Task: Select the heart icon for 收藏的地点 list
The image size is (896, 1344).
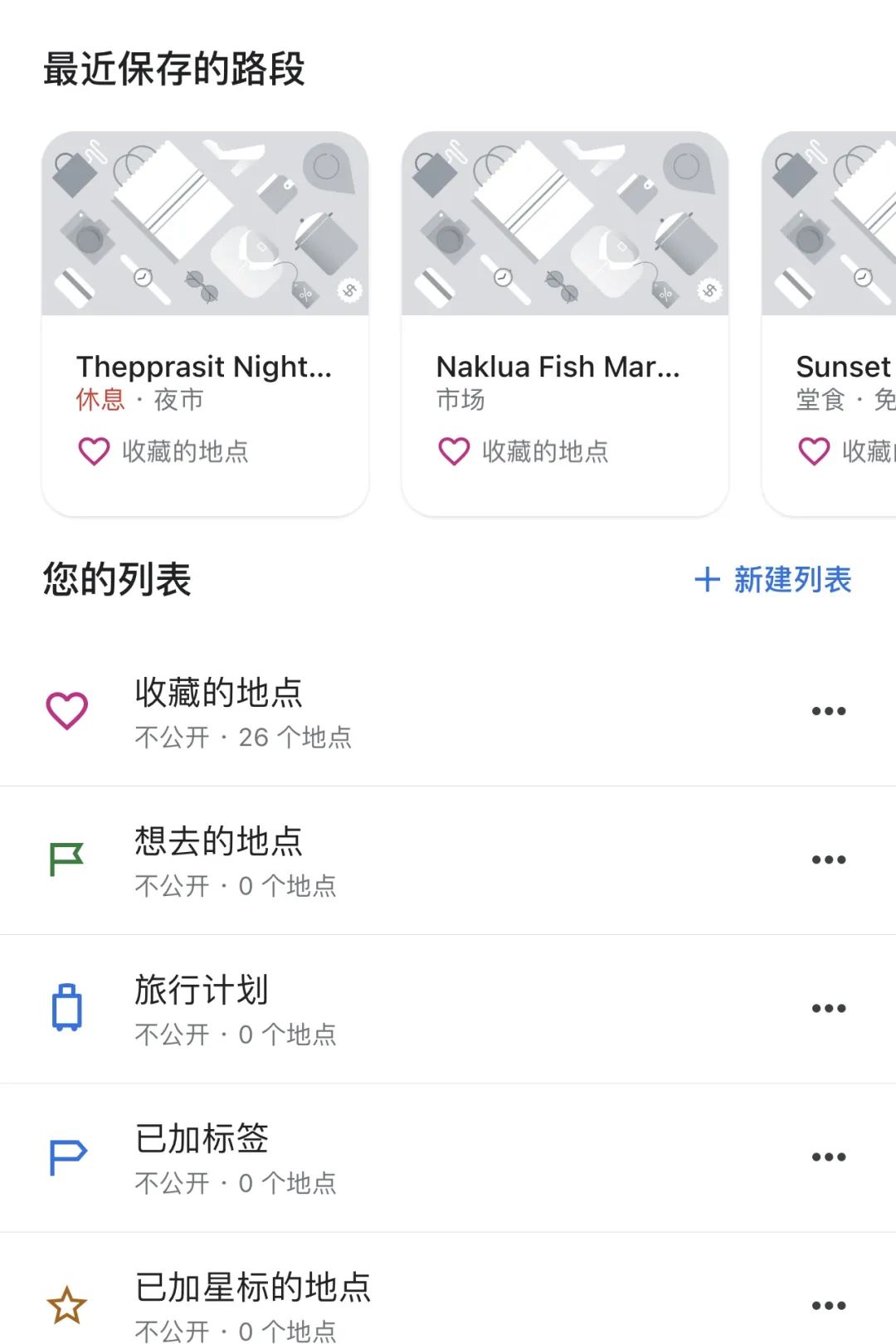Action: coord(66,709)
